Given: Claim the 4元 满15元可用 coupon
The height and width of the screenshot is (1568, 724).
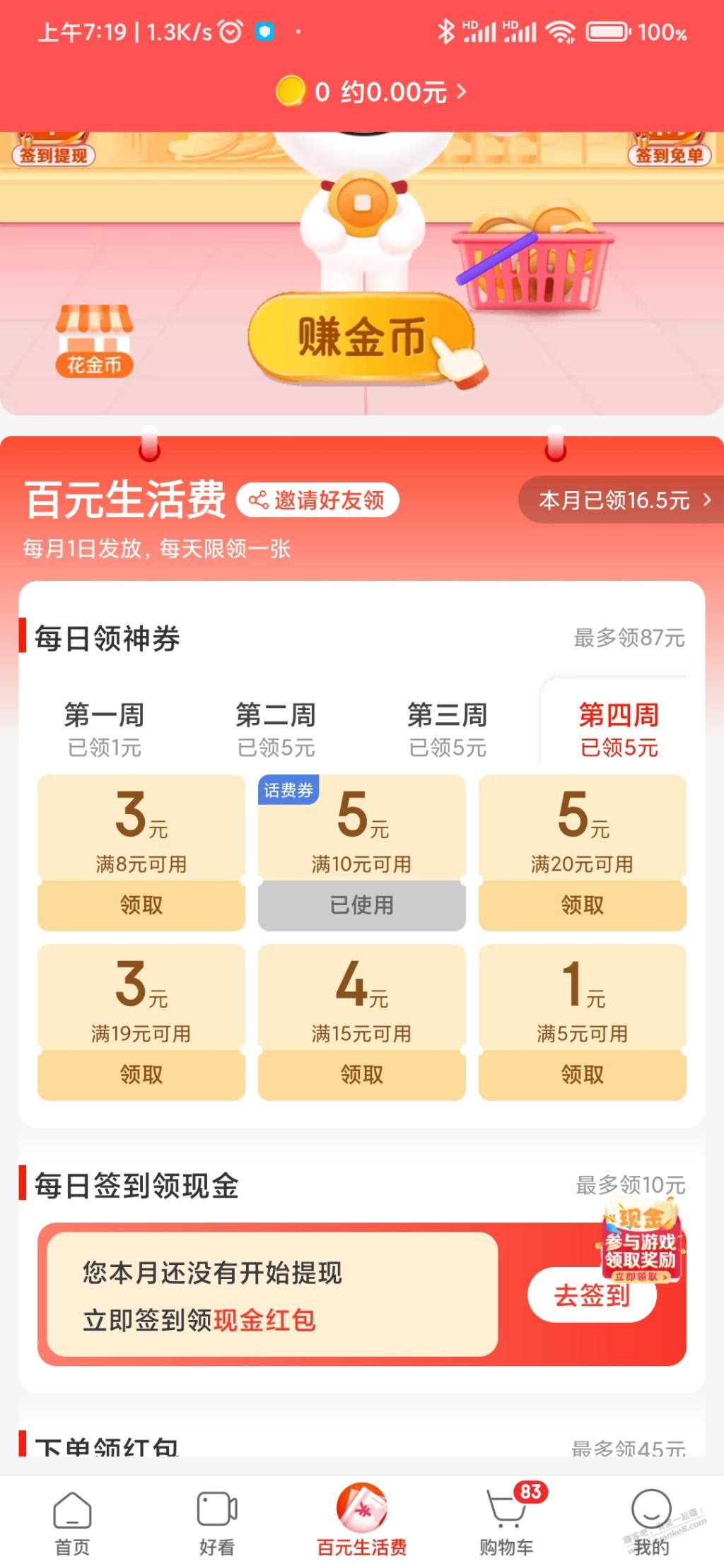Looking at the screenshot, I should point(361,1074).
